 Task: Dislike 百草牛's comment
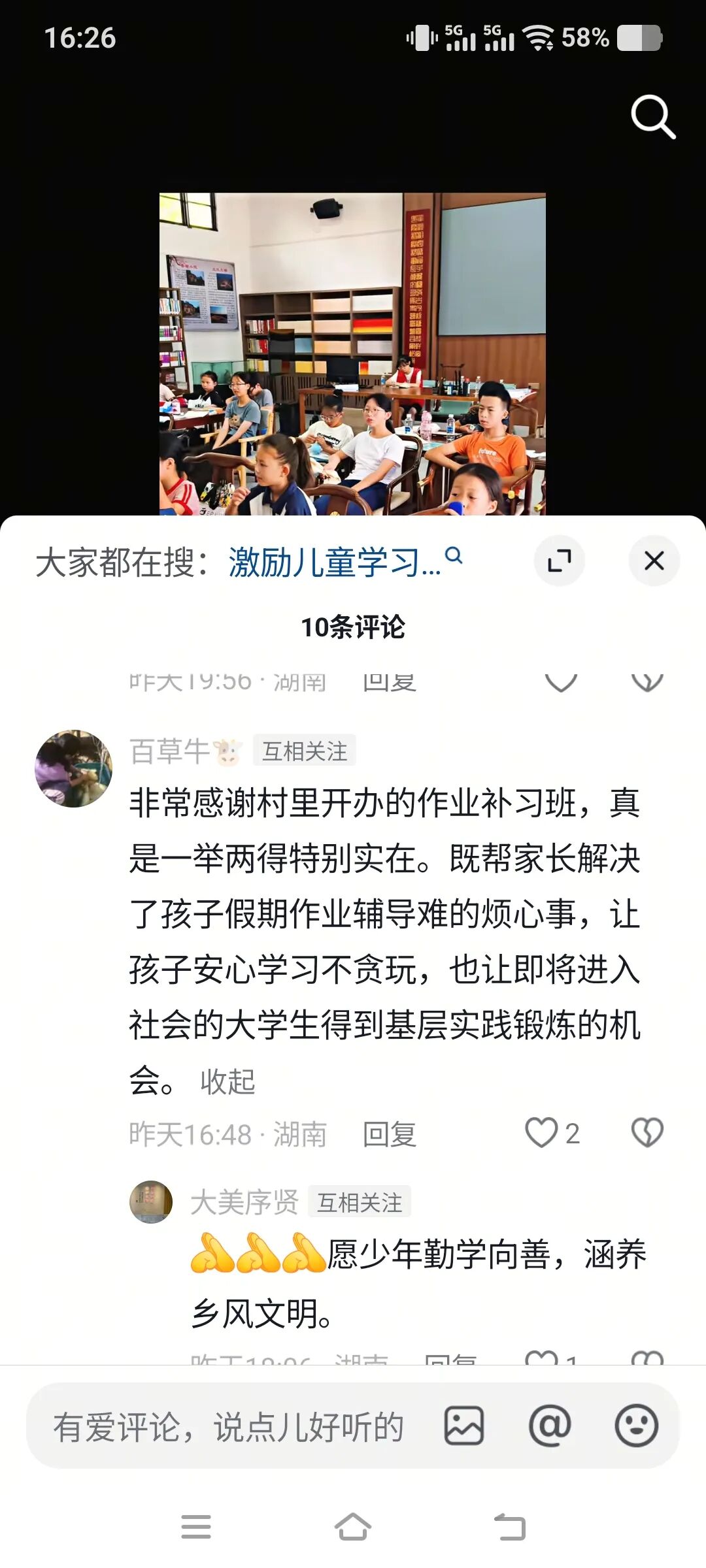coord(647,1133)
